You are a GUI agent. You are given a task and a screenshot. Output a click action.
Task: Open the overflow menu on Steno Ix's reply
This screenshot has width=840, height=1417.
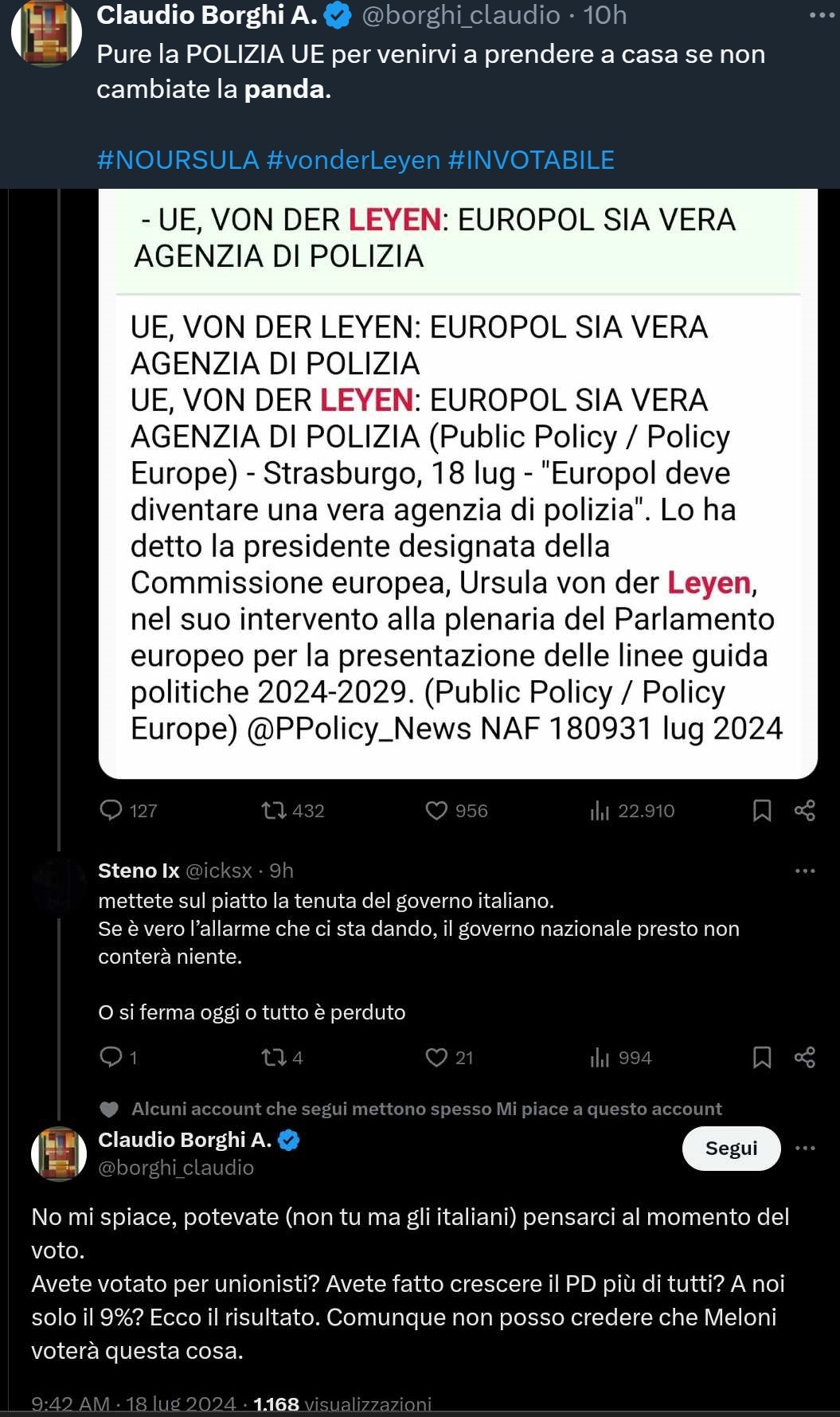[x=805, y=871]
